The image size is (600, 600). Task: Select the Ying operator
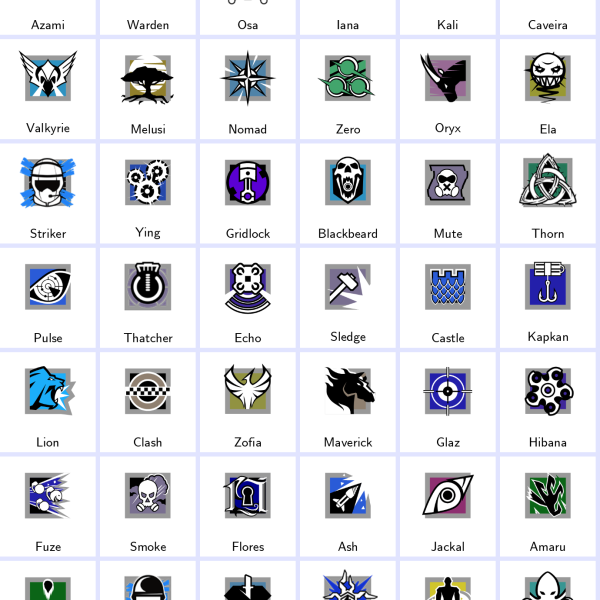coord(148,193)
